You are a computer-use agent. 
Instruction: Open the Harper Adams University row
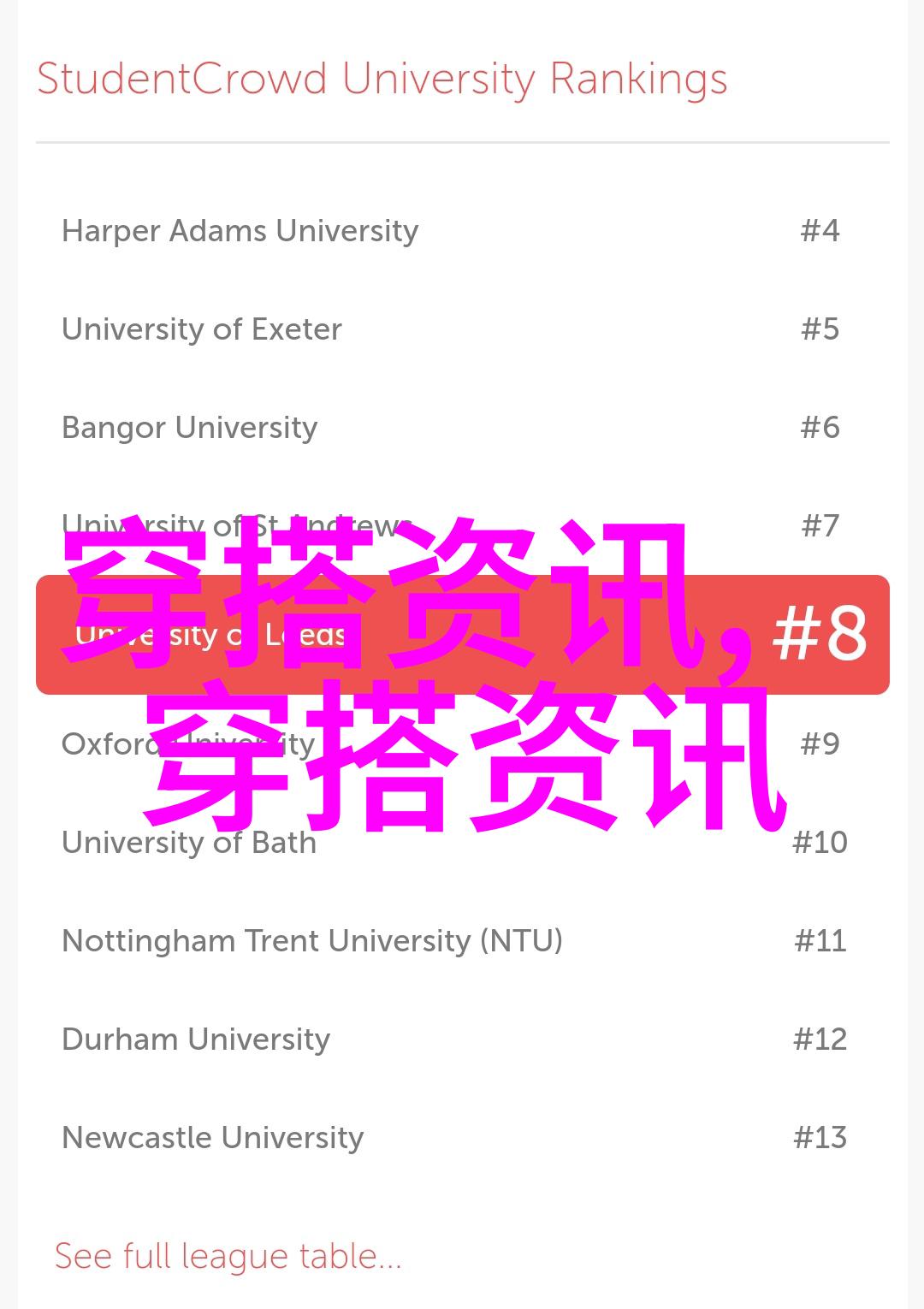(x=240, y=231)
